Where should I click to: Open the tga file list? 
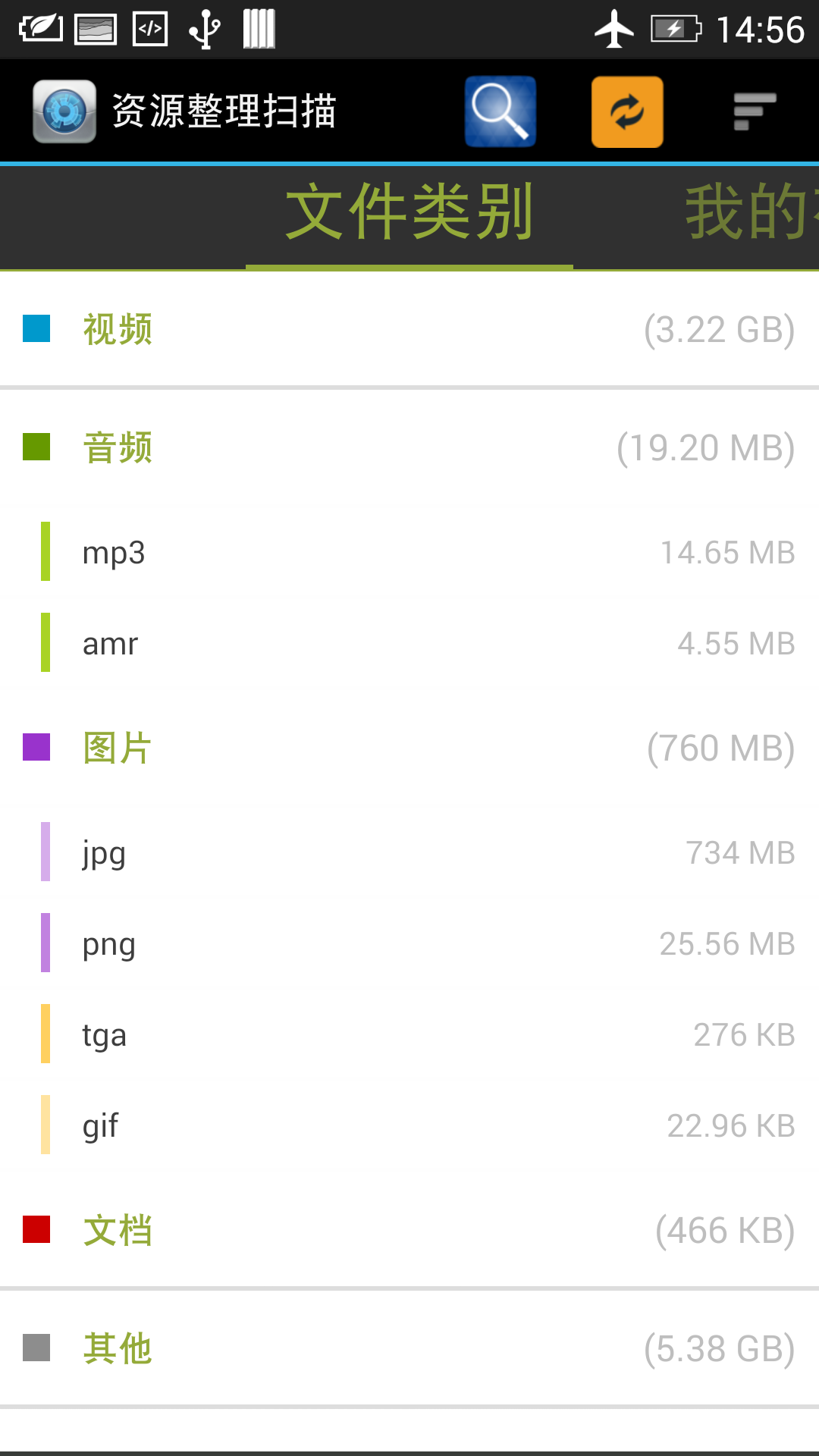click(409, 1034)
